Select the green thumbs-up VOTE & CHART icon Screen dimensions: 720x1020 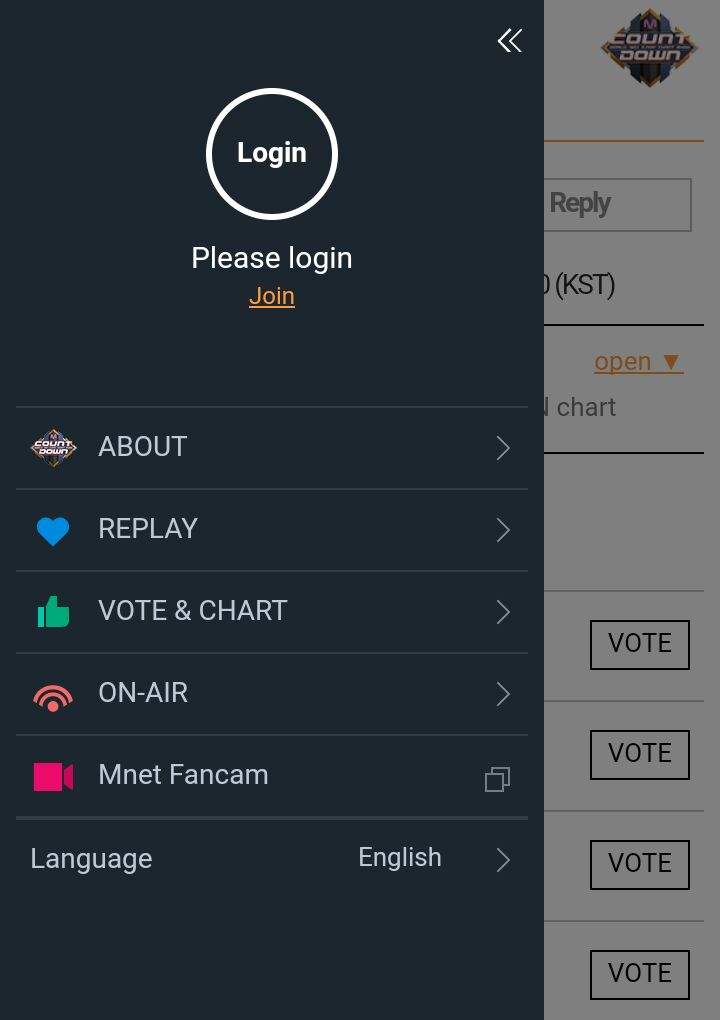(52, 611)
